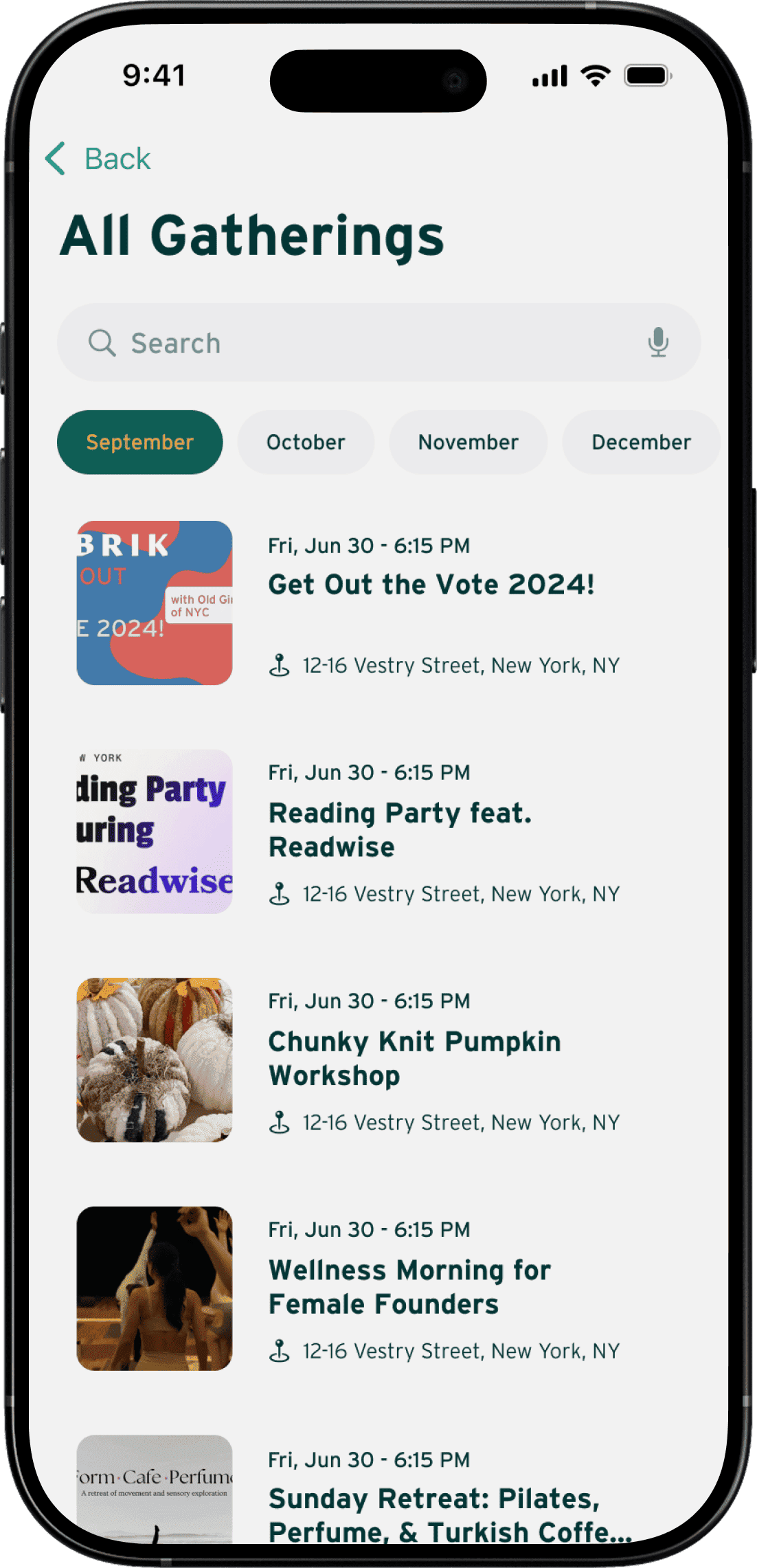757x1568 pixels.
Task: Open Get Out the Vote 2024! event
Action: point(431,585)
